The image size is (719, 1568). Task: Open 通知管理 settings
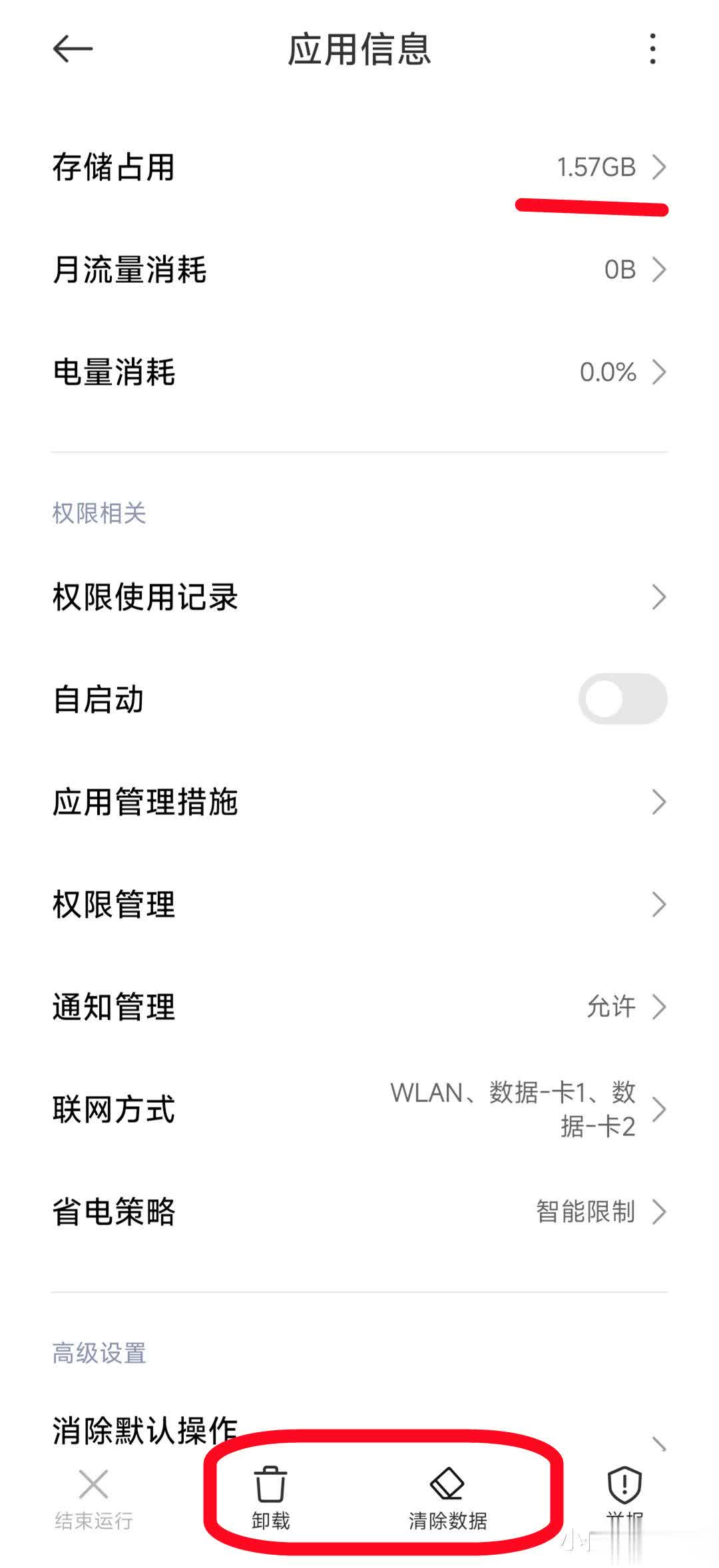click(x=359, y=1007)
